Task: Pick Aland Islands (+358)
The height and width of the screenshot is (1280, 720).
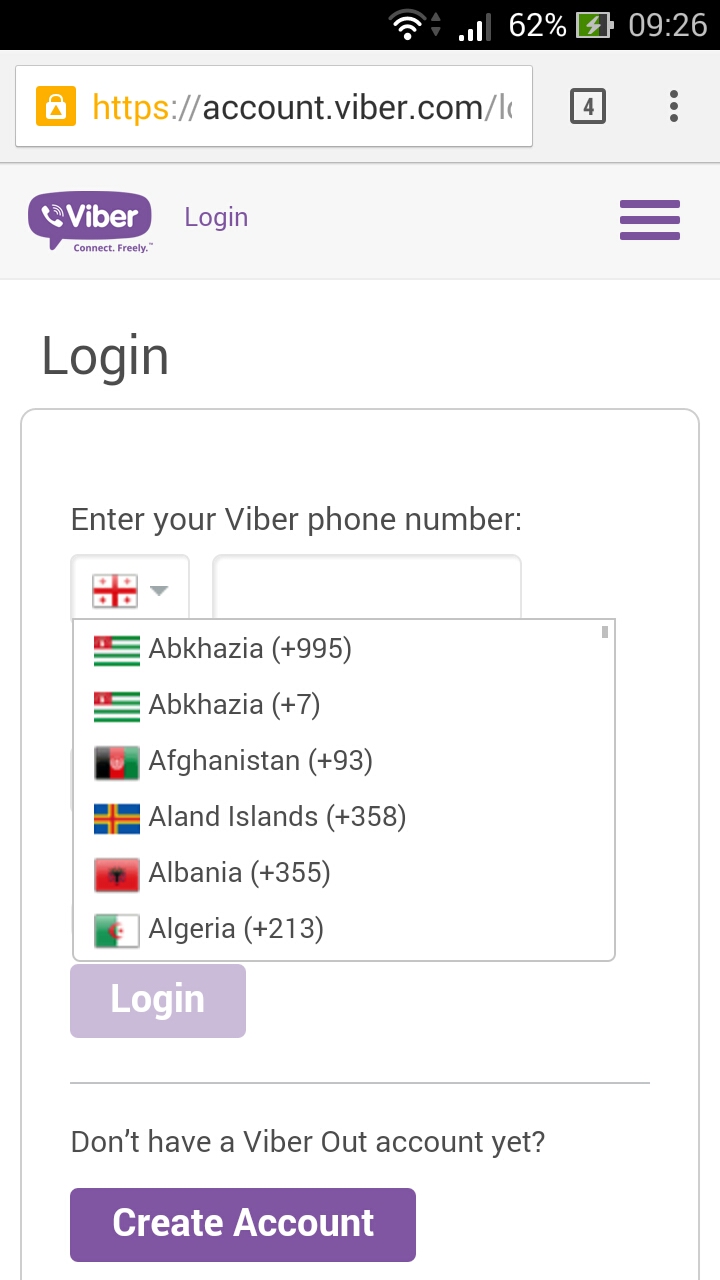Action: coord(277,817)
